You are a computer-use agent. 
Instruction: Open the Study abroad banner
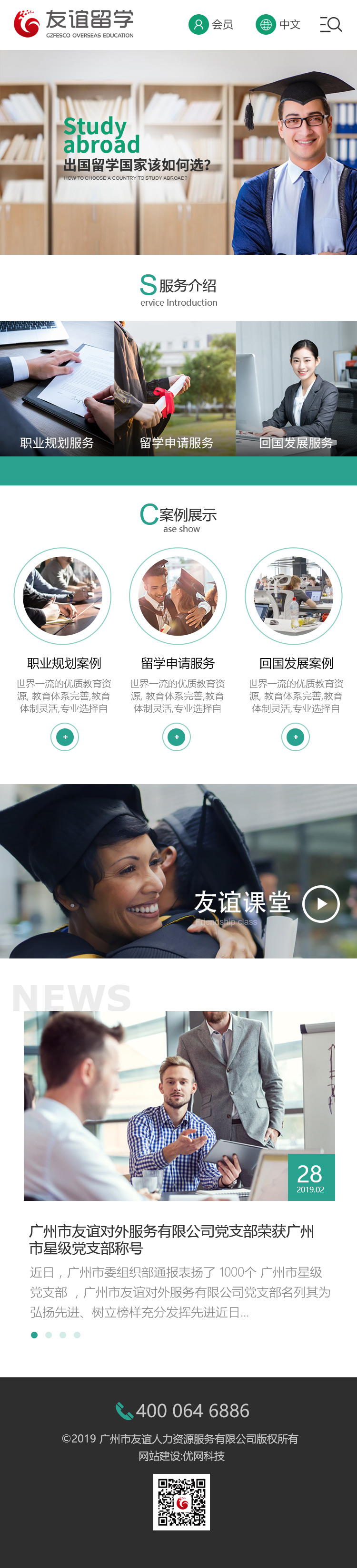(178, 152)
